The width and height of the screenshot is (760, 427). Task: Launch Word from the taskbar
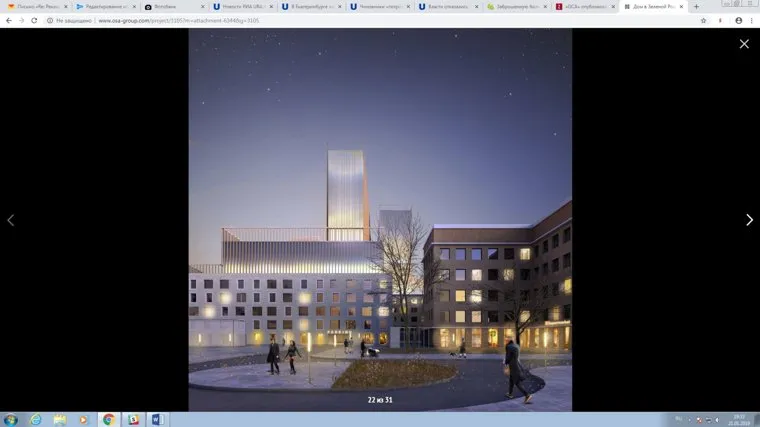coord(156,419)
